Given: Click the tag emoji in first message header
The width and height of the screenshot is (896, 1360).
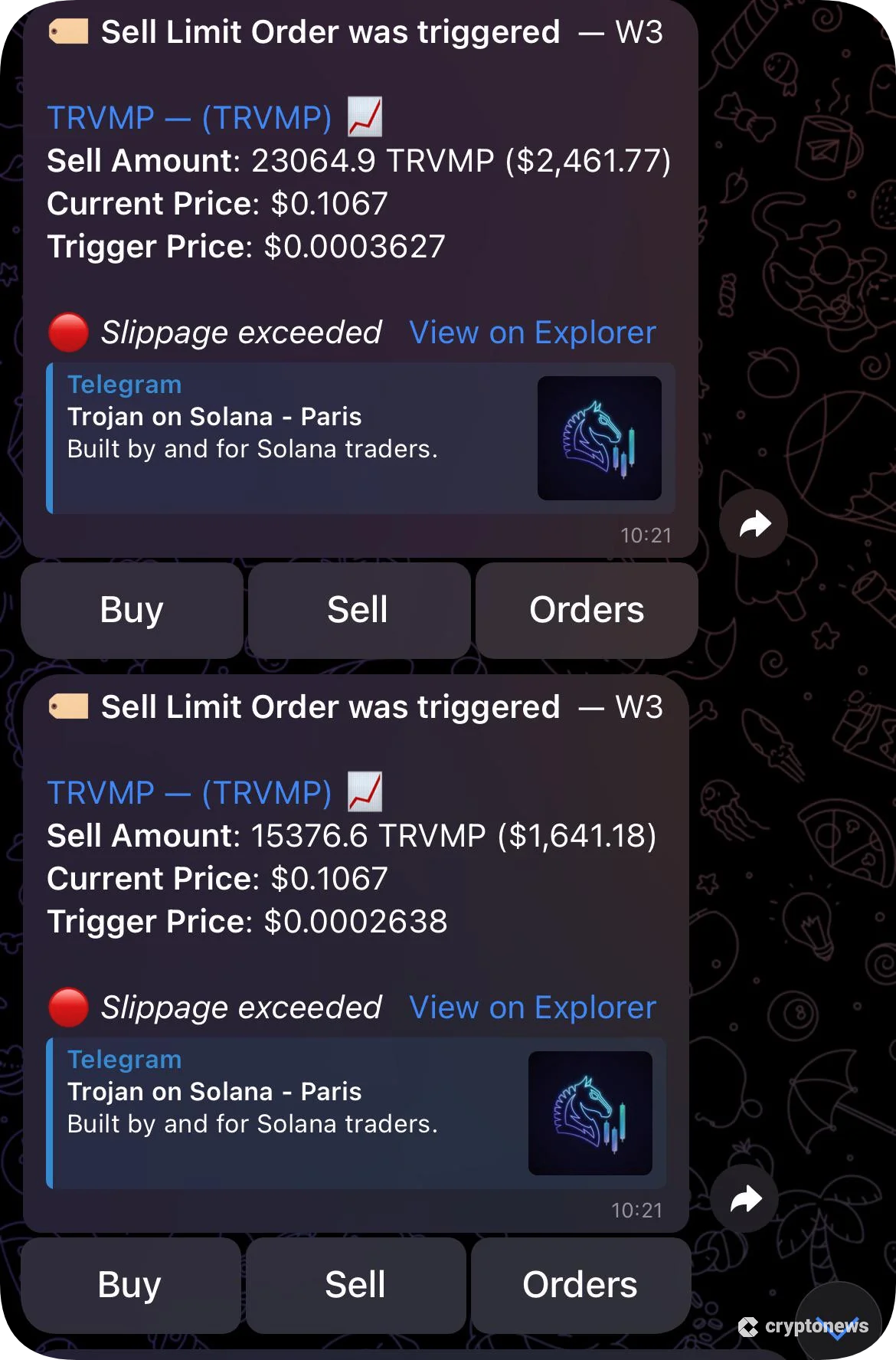Looking at the screenshot, I should 67,31.
